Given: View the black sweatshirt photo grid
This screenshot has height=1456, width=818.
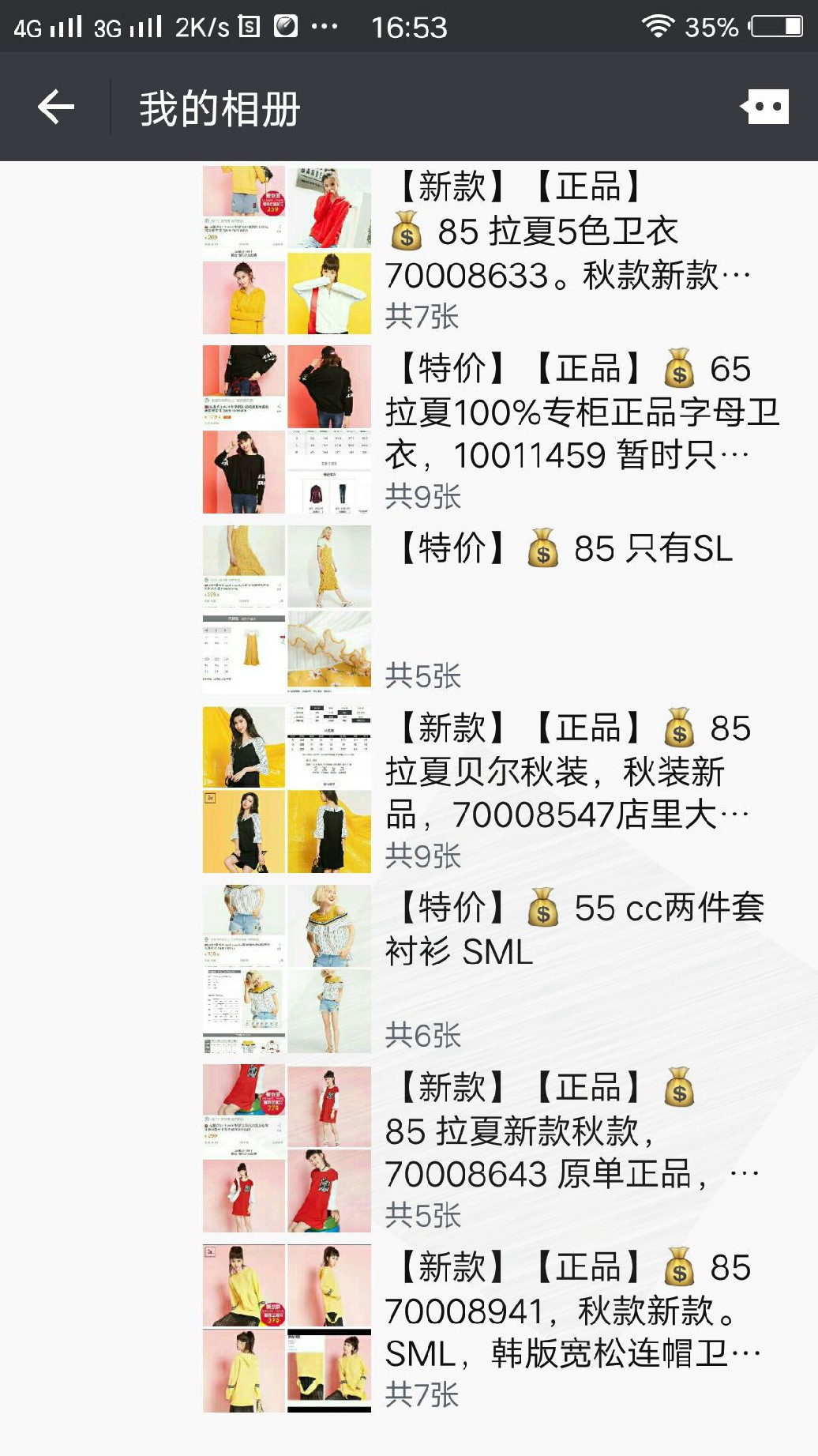Looking at the screenshot, I should pos(287,430).
